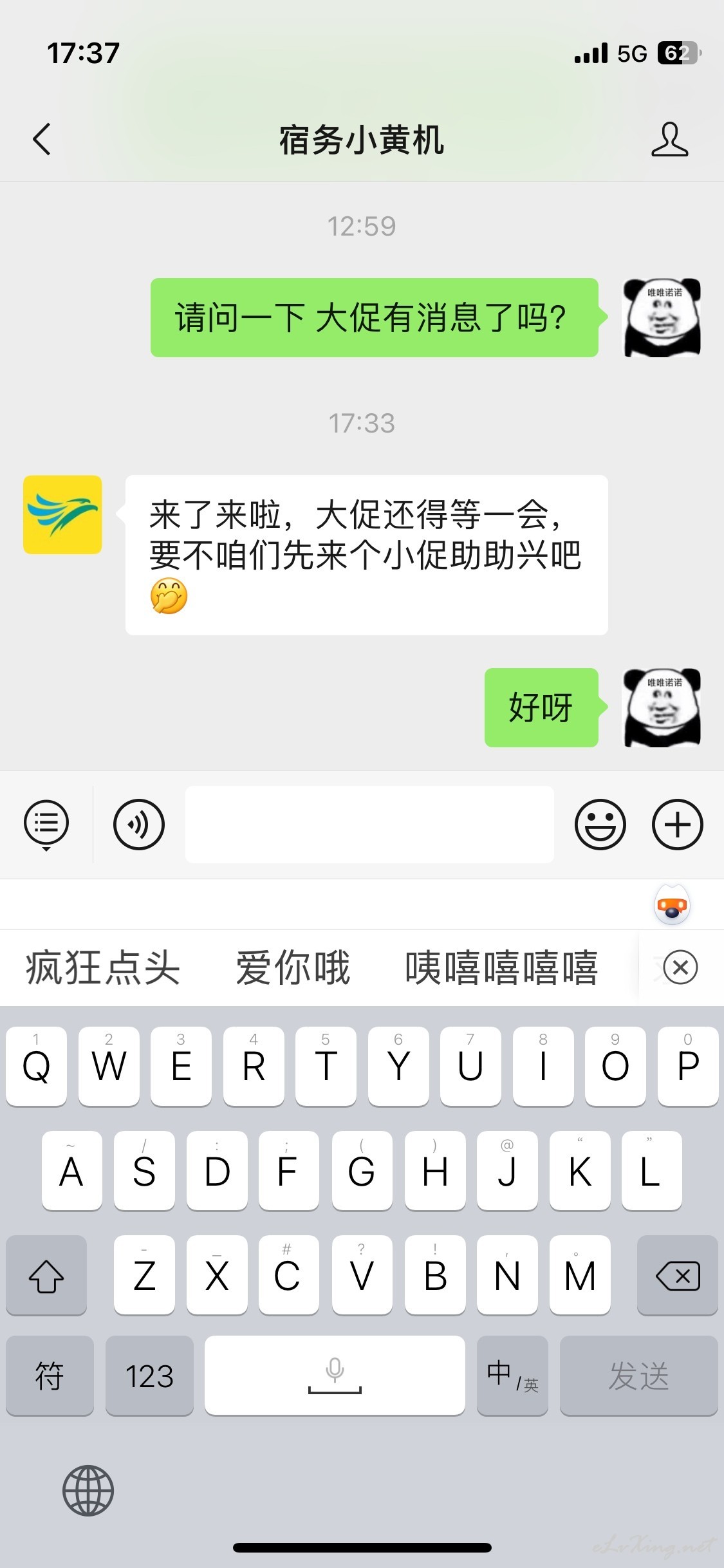The width and height of the screenshot is (724, 1568).
Task: Toggle the keyboard shift key
Action: (46, 1275)
